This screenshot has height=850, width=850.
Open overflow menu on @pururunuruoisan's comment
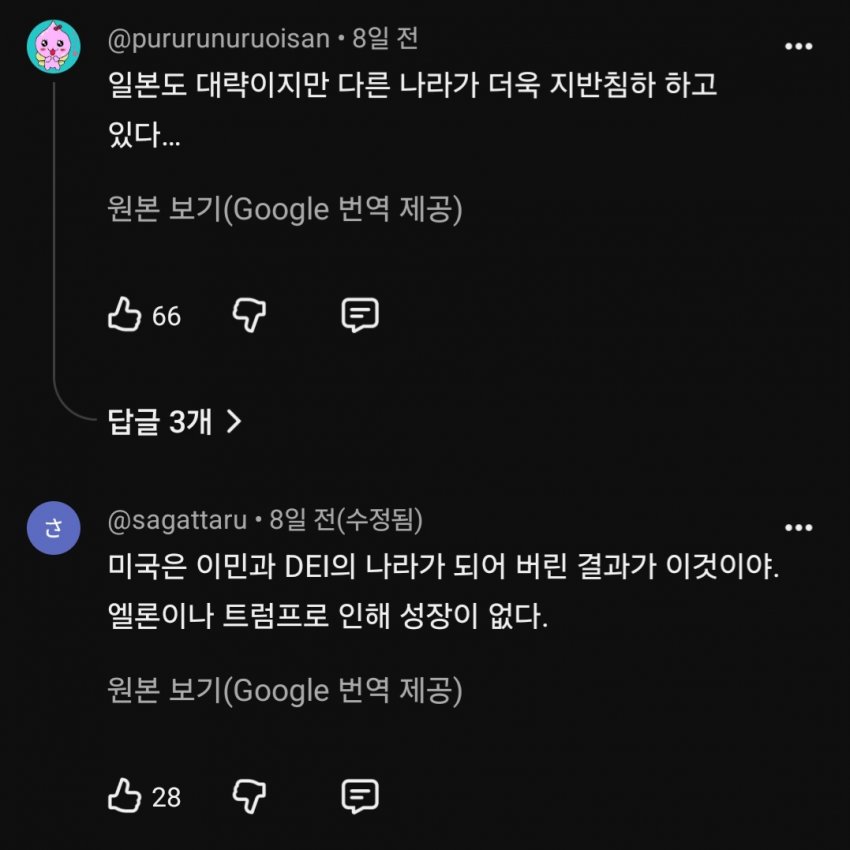(x=799, y=47)
